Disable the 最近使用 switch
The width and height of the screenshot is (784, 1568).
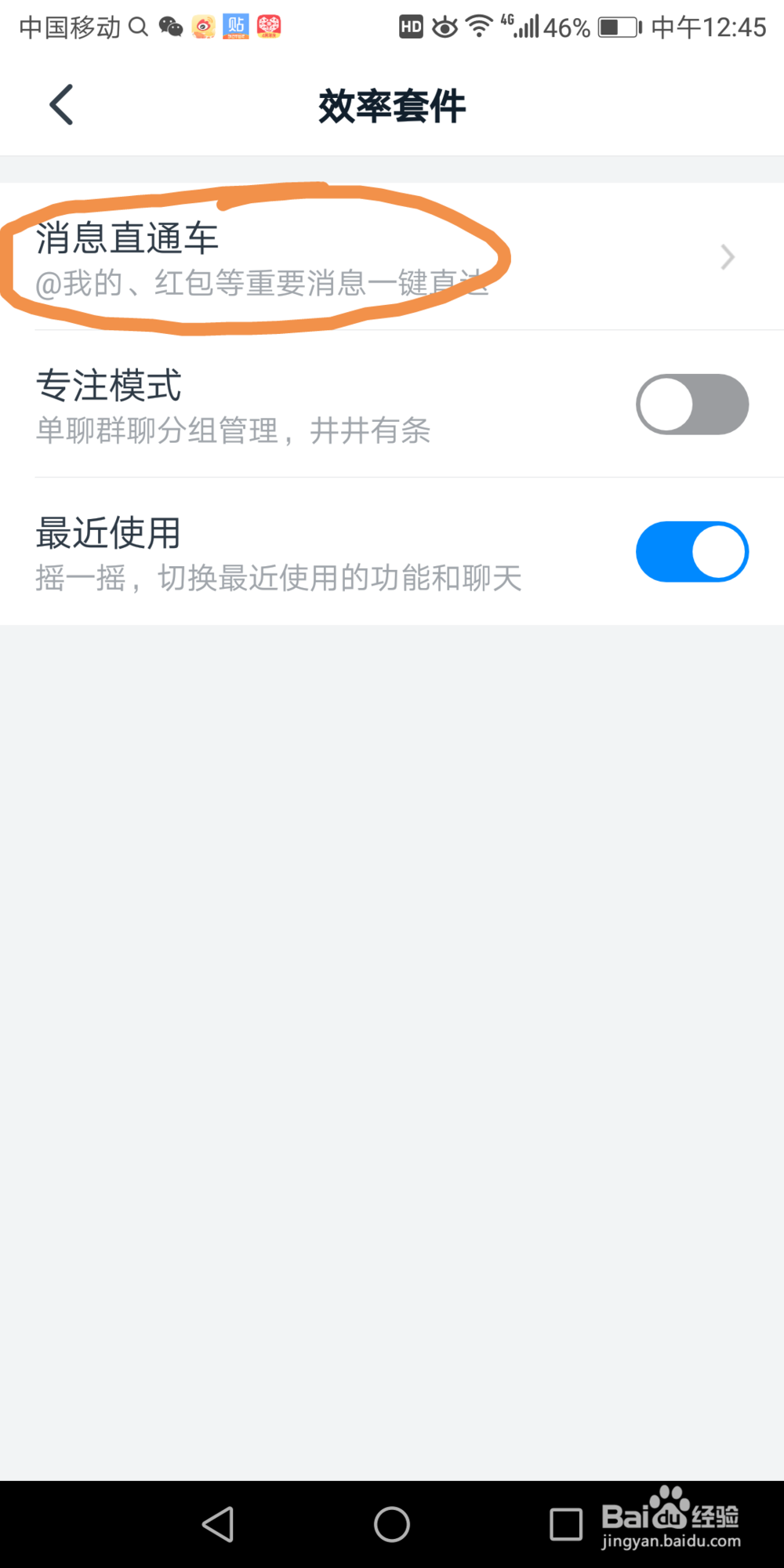691,551
